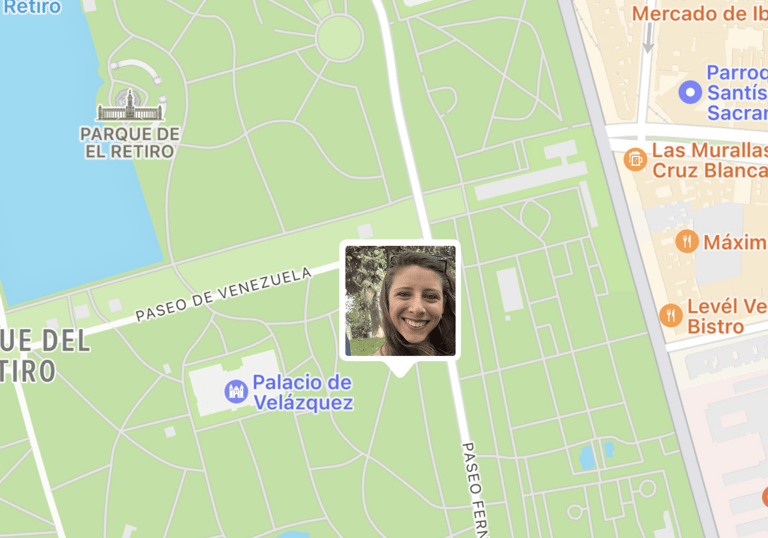768x538 pixels.
Task: Select the Palacio de Velázquez map marker
Action: (236, 391)
